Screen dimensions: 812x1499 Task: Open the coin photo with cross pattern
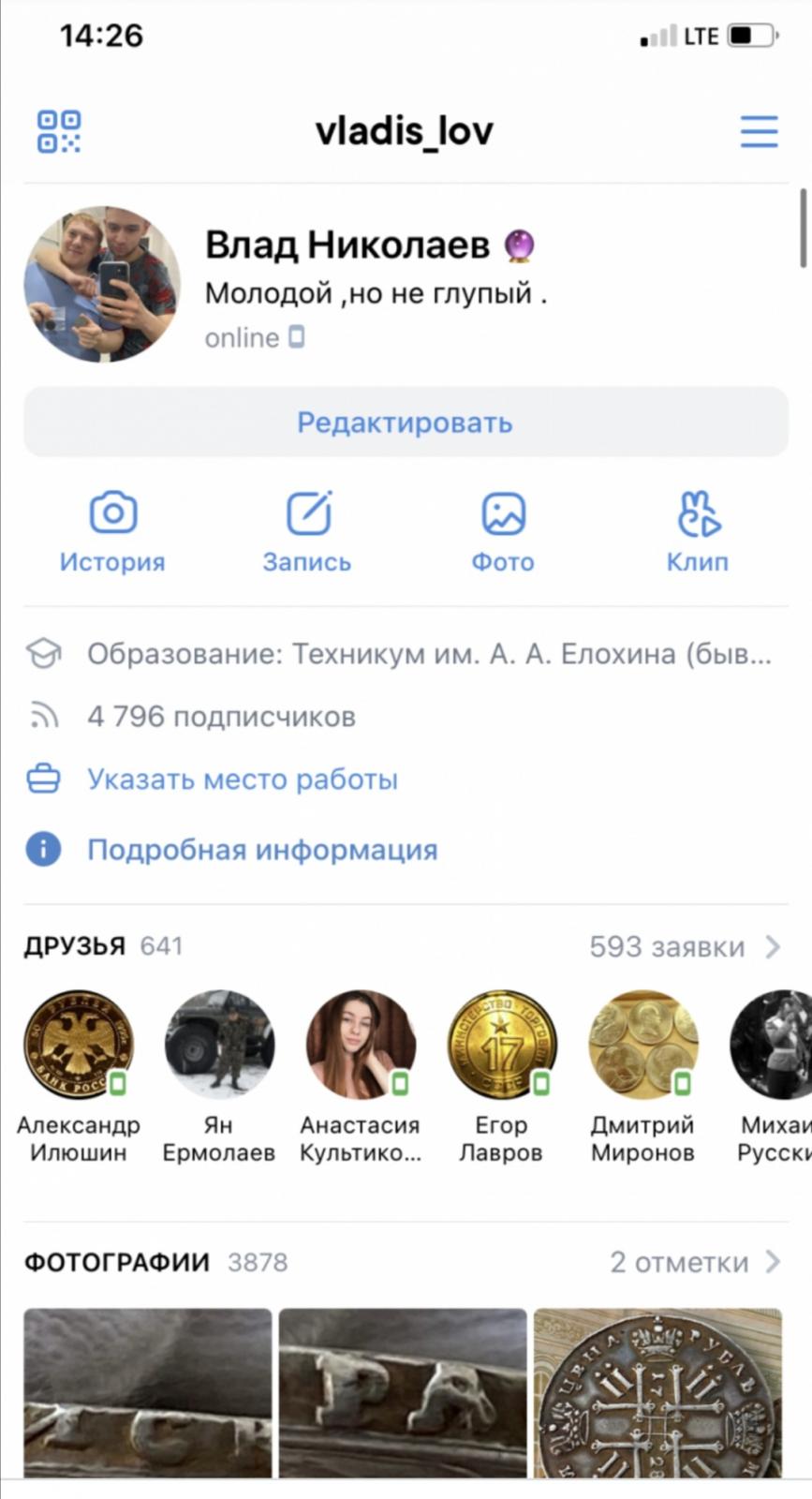[x=657, y=1394]
